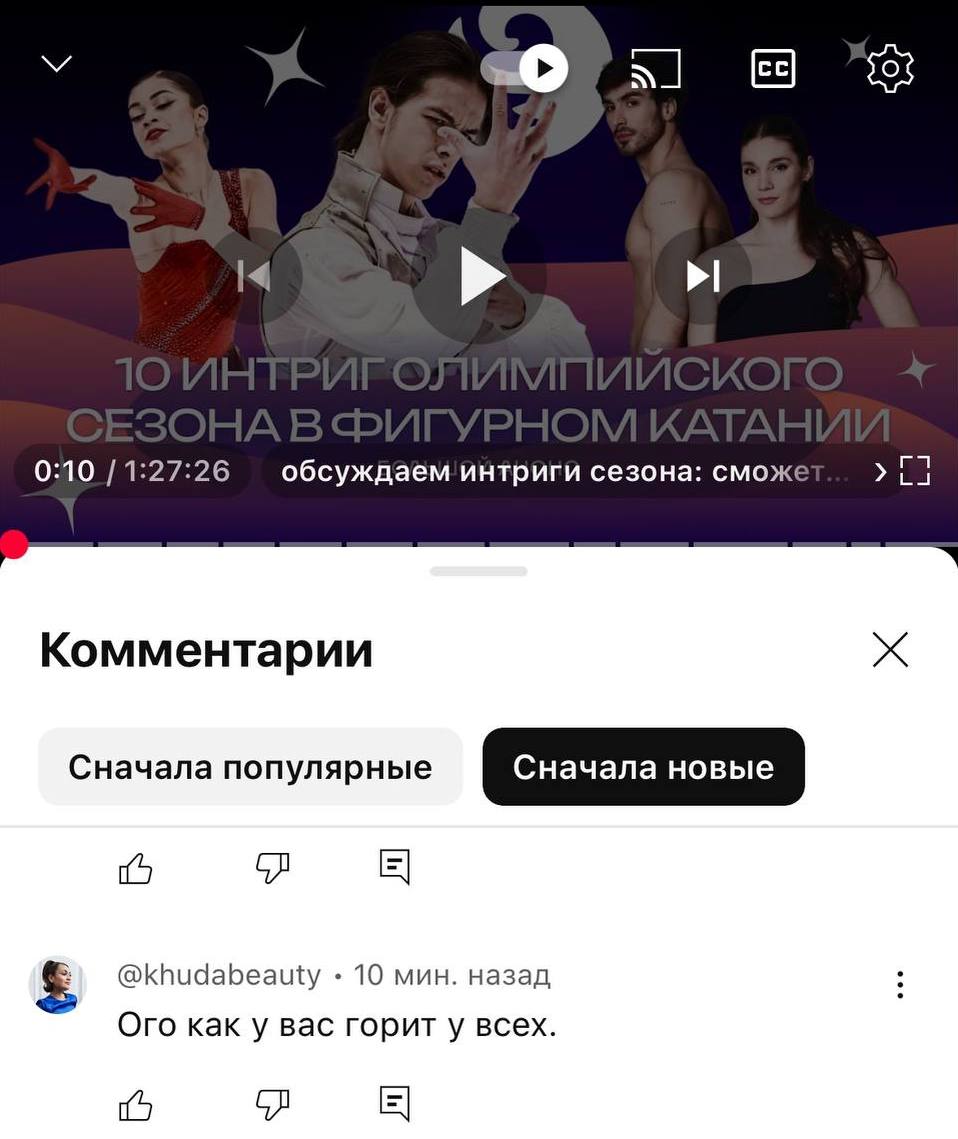Reply to the @khudabeauty comment
Screen dimensions: 958x1139
click(395, 1104)
